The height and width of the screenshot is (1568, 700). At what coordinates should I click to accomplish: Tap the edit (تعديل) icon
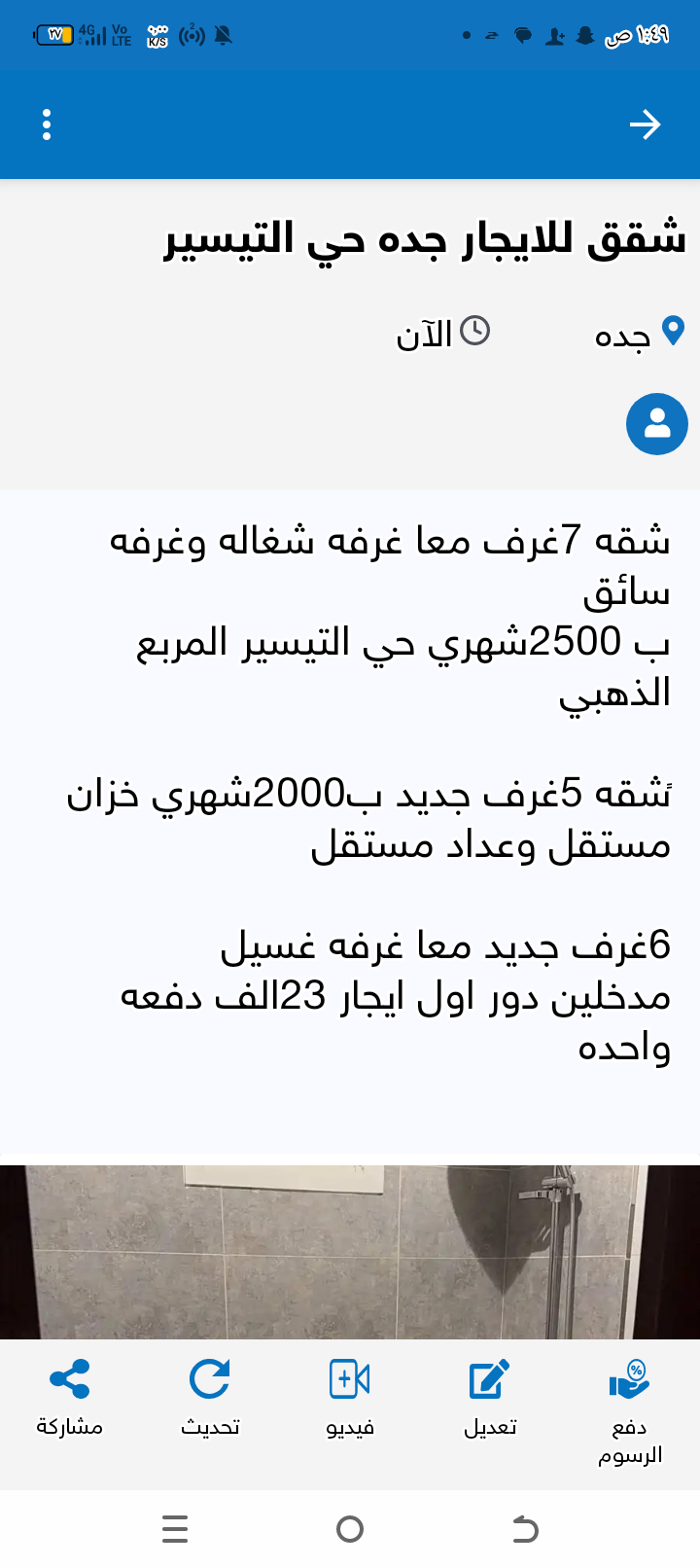click(x=490, y=1376)
